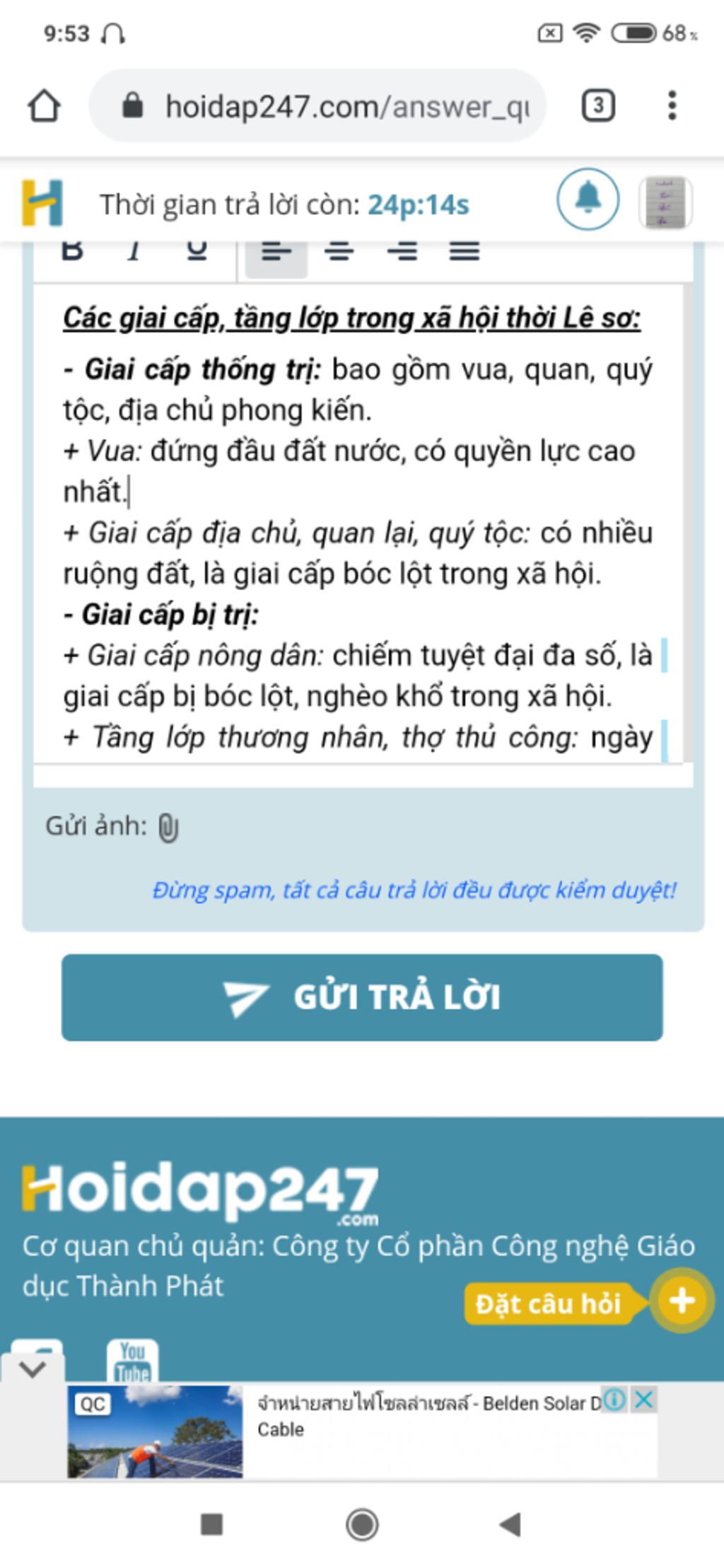Screen dimensions: 724x1568
Task: Go to the browser home page
Action: pyautogui.click(x=44, y=107)
